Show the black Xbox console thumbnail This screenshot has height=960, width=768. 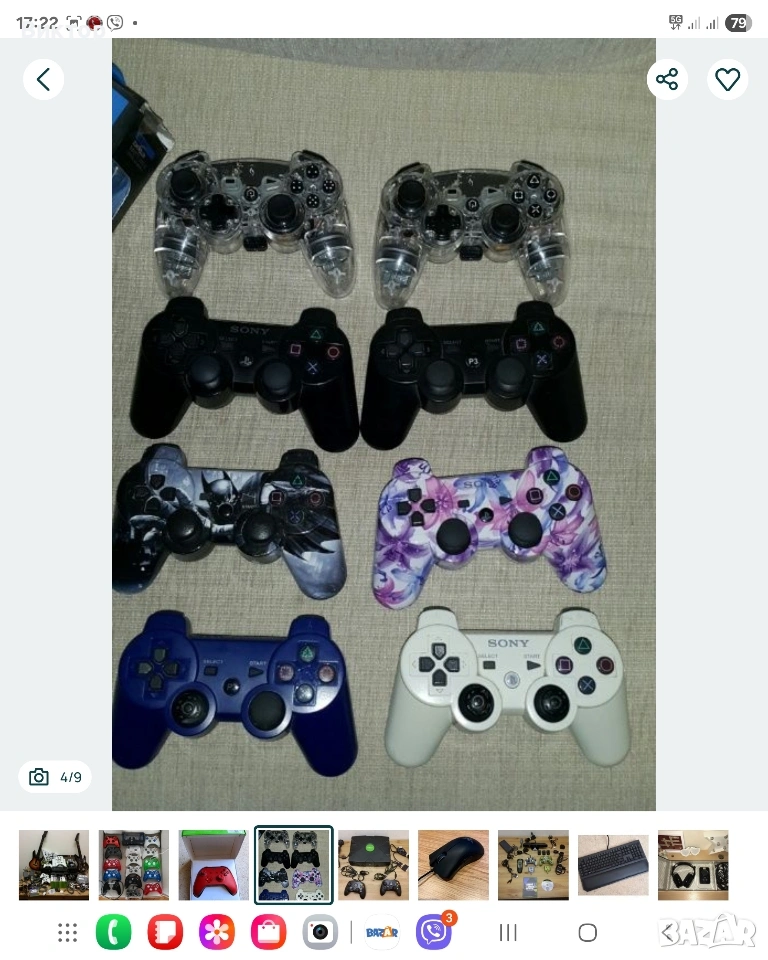tap(373, 865)
